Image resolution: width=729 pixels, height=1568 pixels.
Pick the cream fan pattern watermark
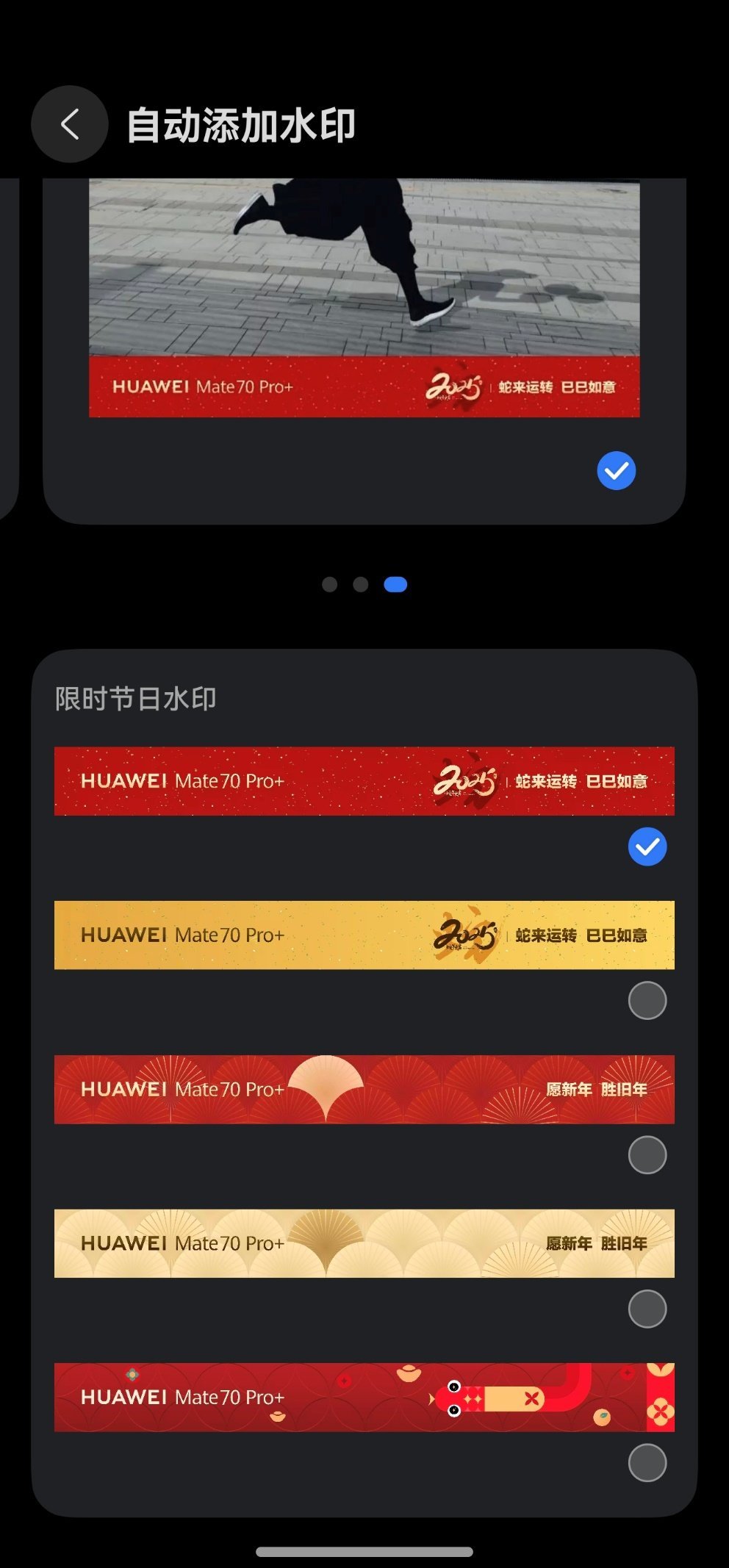click(x=647, y=1309)
